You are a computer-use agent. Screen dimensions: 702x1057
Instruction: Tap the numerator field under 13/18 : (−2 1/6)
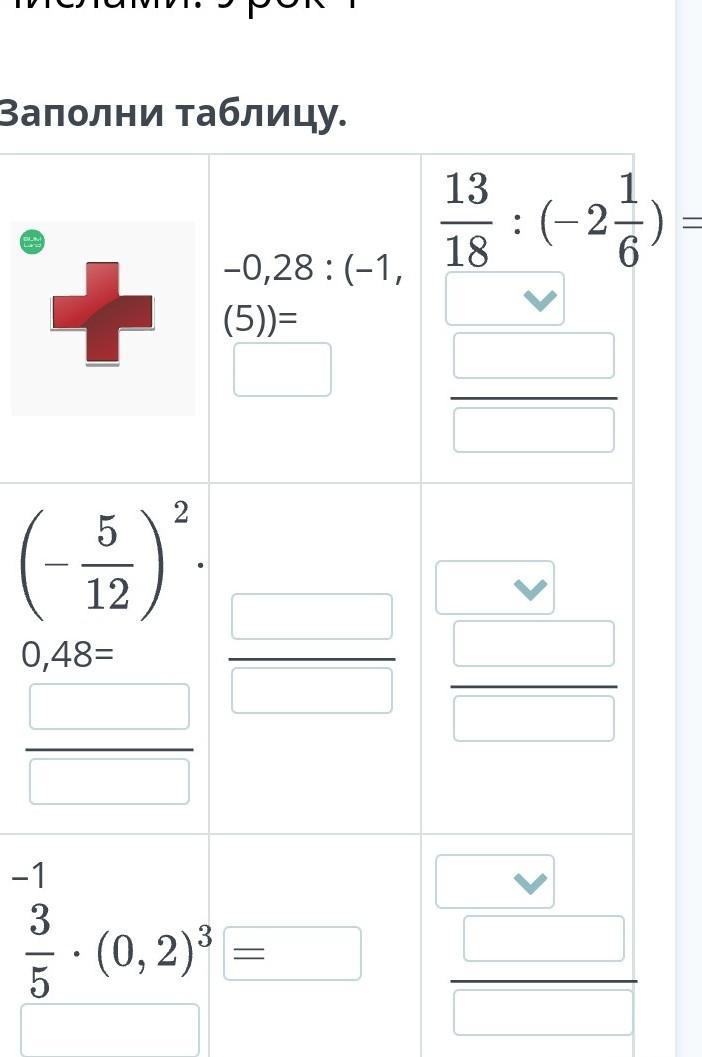pyautogui.click(x=533, y=356)
